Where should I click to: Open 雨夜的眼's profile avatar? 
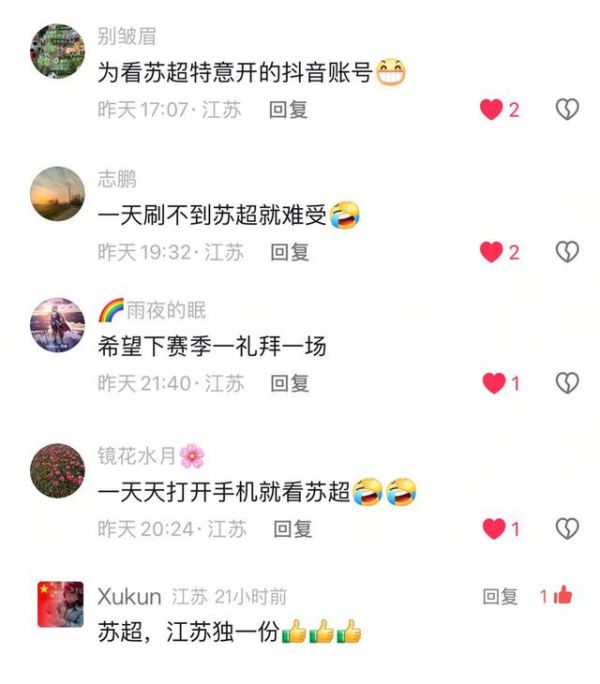[58, 325]
